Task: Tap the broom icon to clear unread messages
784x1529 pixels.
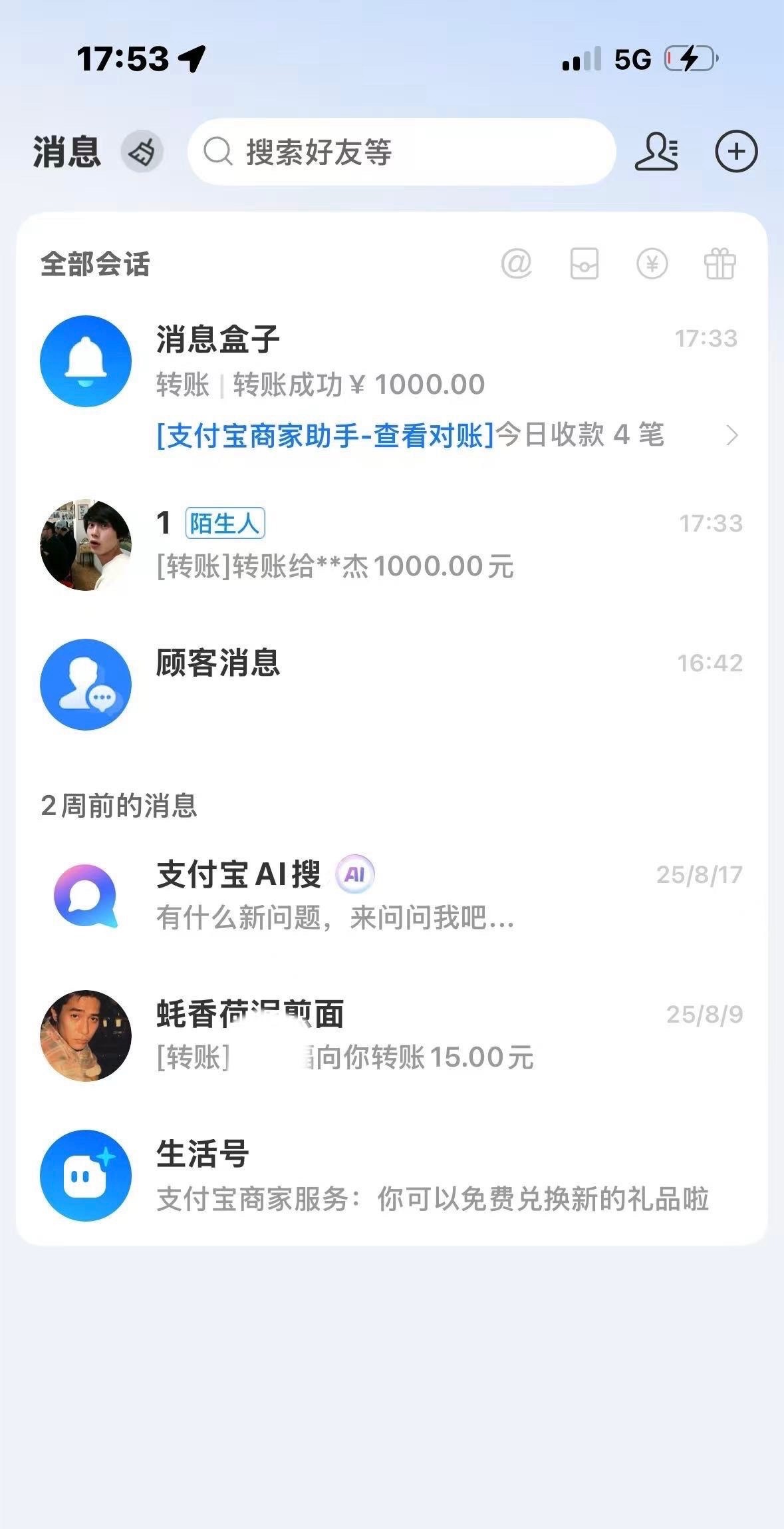Action: click(142, 152)
